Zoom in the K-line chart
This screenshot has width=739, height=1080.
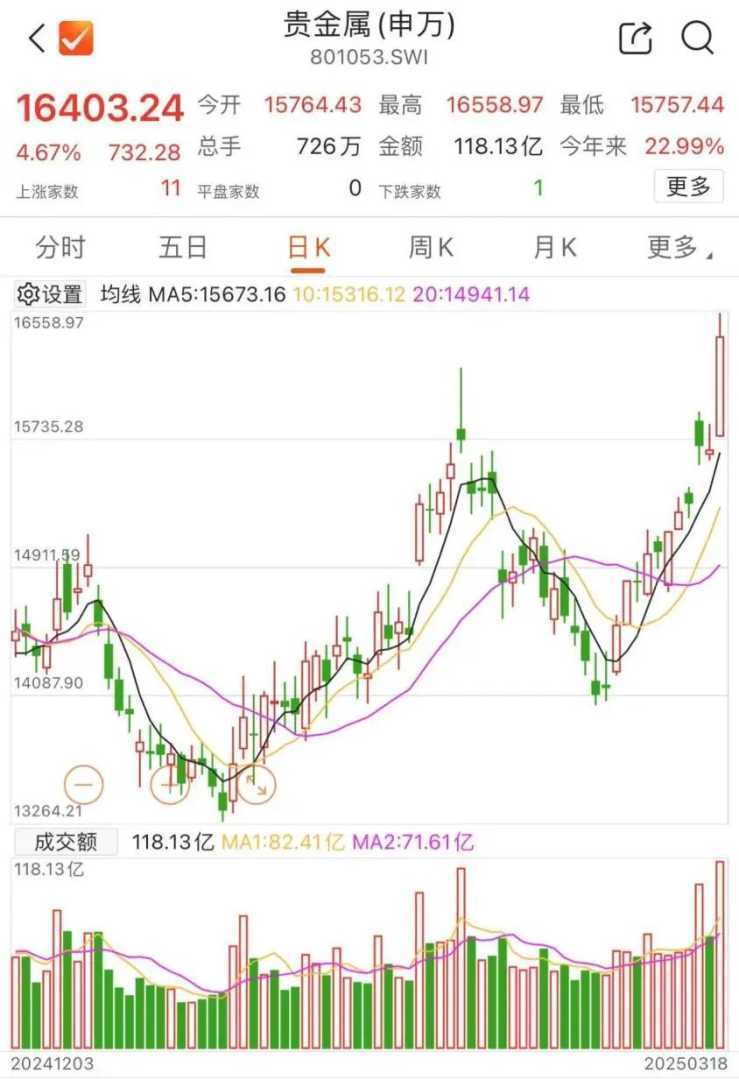coord(170,785)
